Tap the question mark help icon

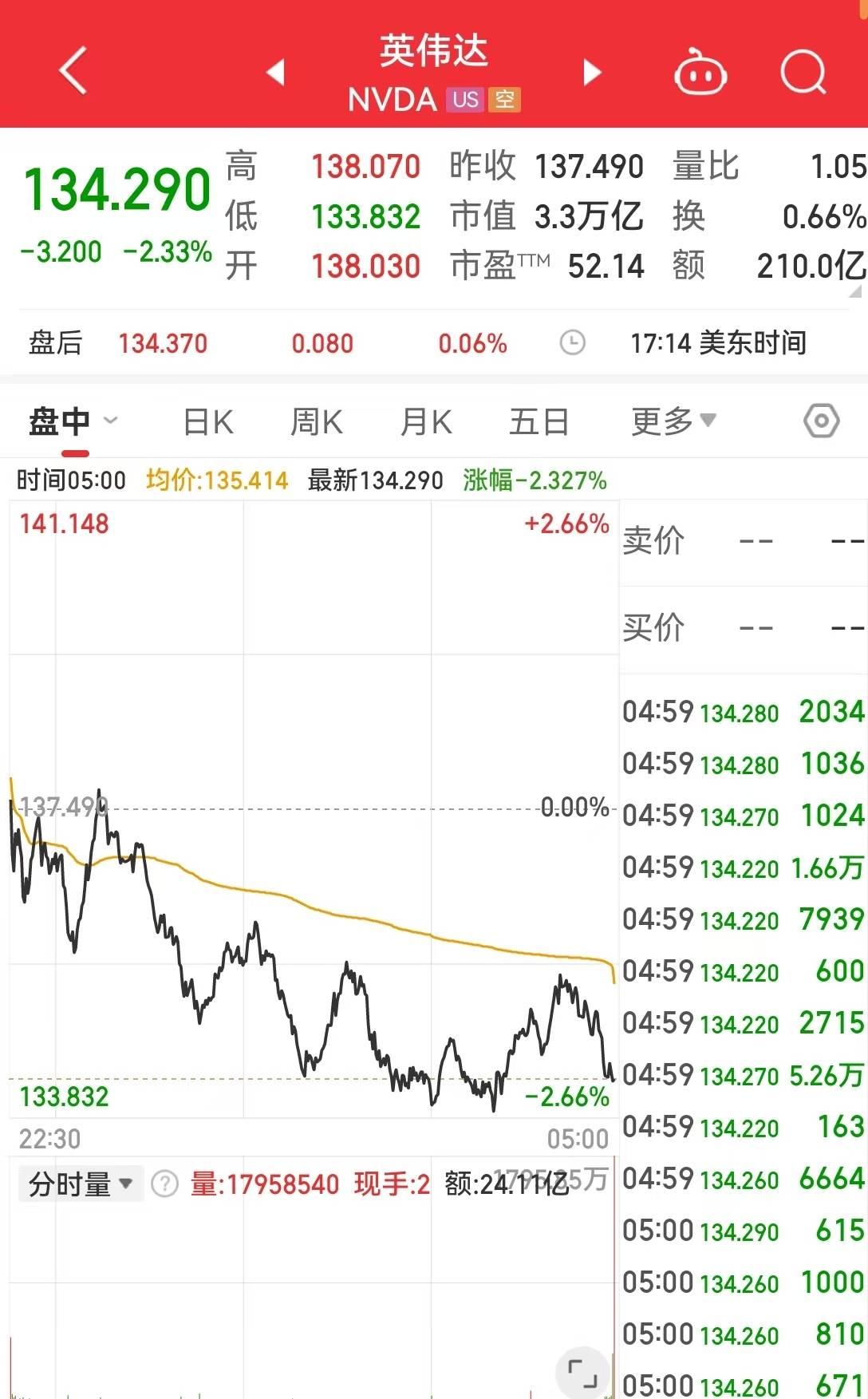click(x=165, y=1184)
